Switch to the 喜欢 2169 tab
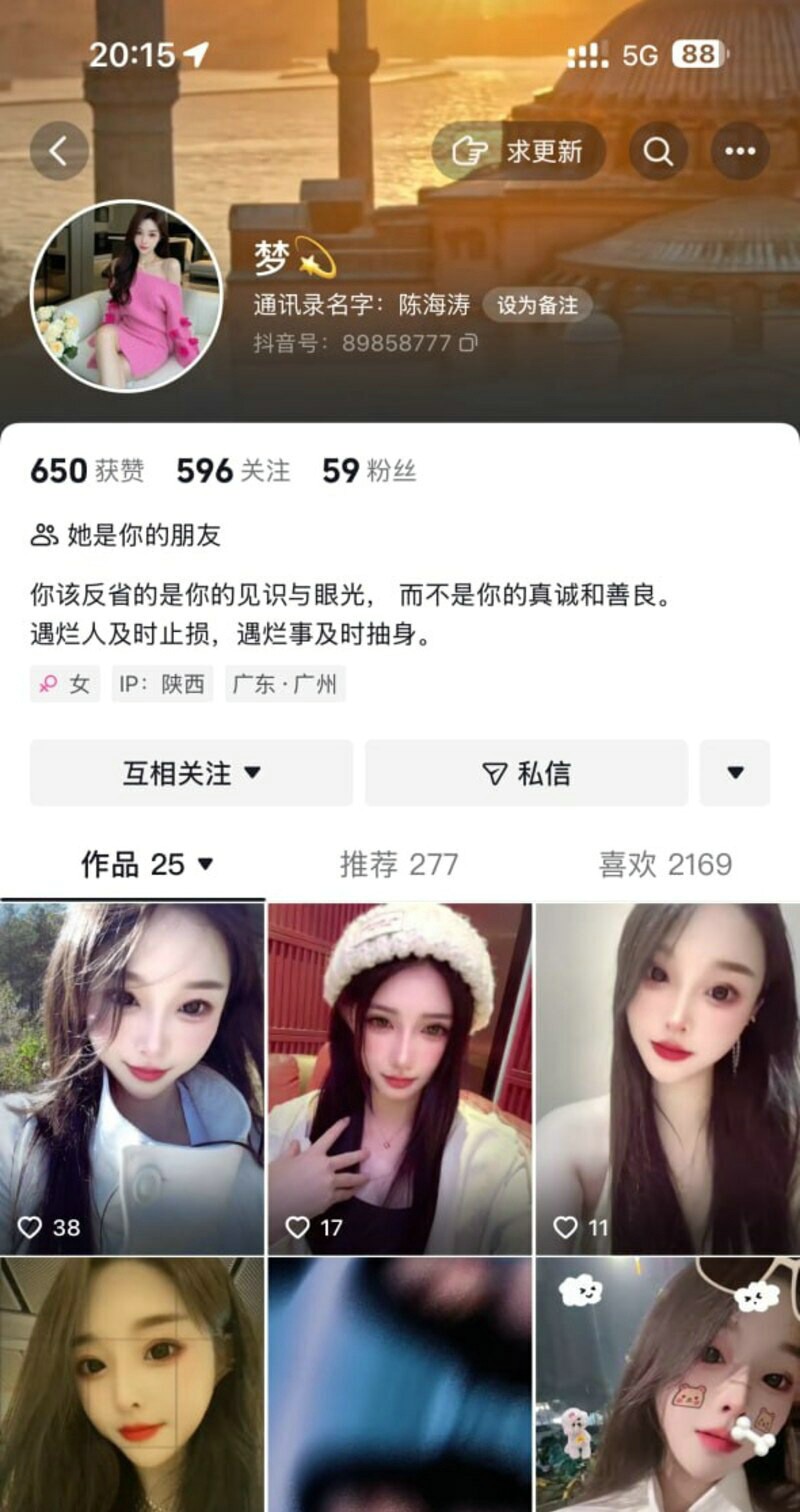Viewport: 800px width, 1512px height. [665, 864]
